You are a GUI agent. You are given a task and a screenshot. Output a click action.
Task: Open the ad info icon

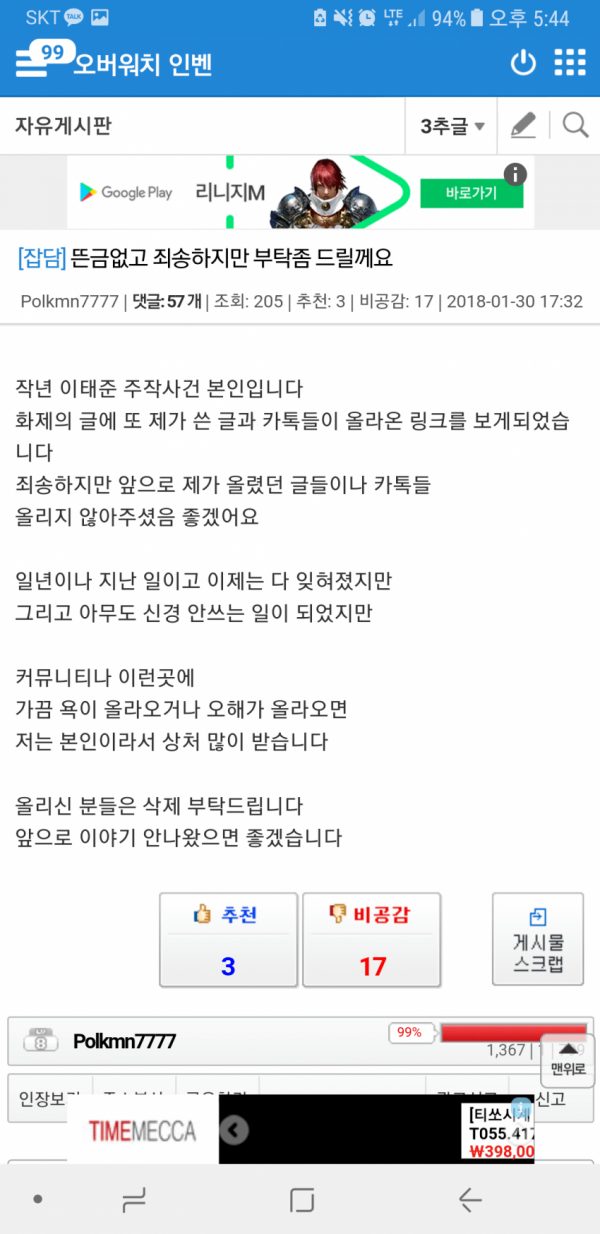point(516,175)
